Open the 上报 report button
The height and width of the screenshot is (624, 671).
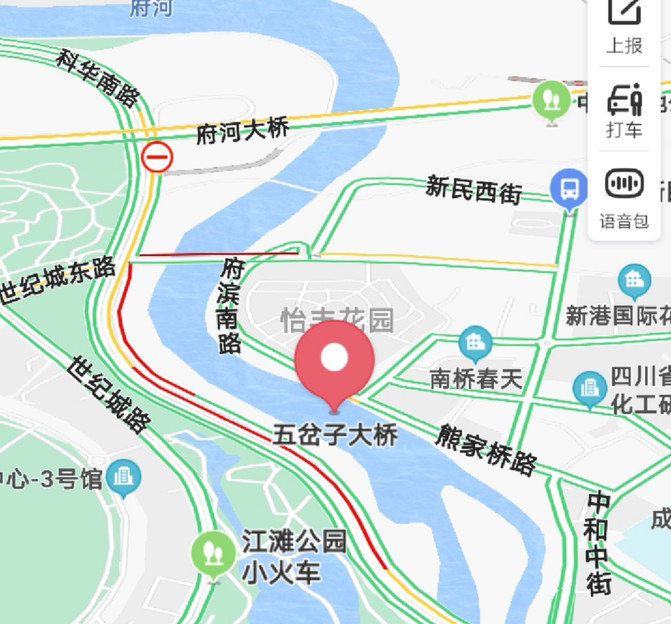[x=624, y=25]
